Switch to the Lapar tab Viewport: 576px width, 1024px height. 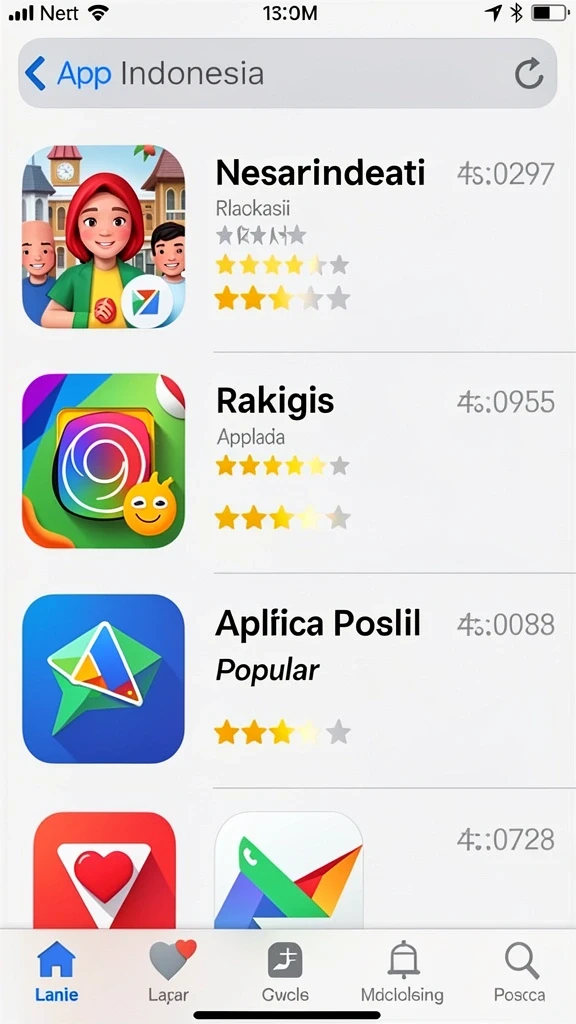tap(169, 972)
